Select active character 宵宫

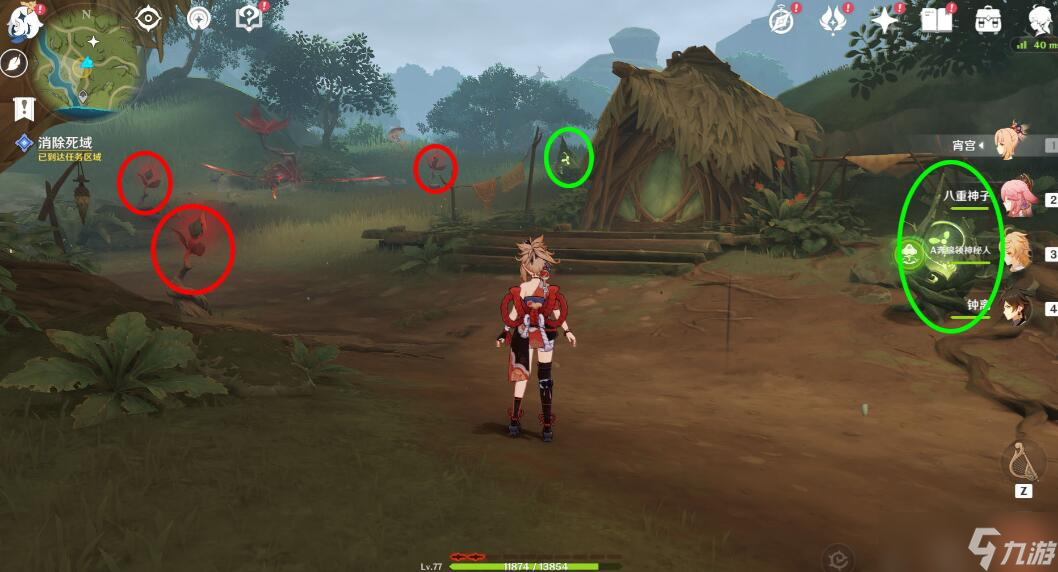pyautogui.click(x=1020, y=144)
